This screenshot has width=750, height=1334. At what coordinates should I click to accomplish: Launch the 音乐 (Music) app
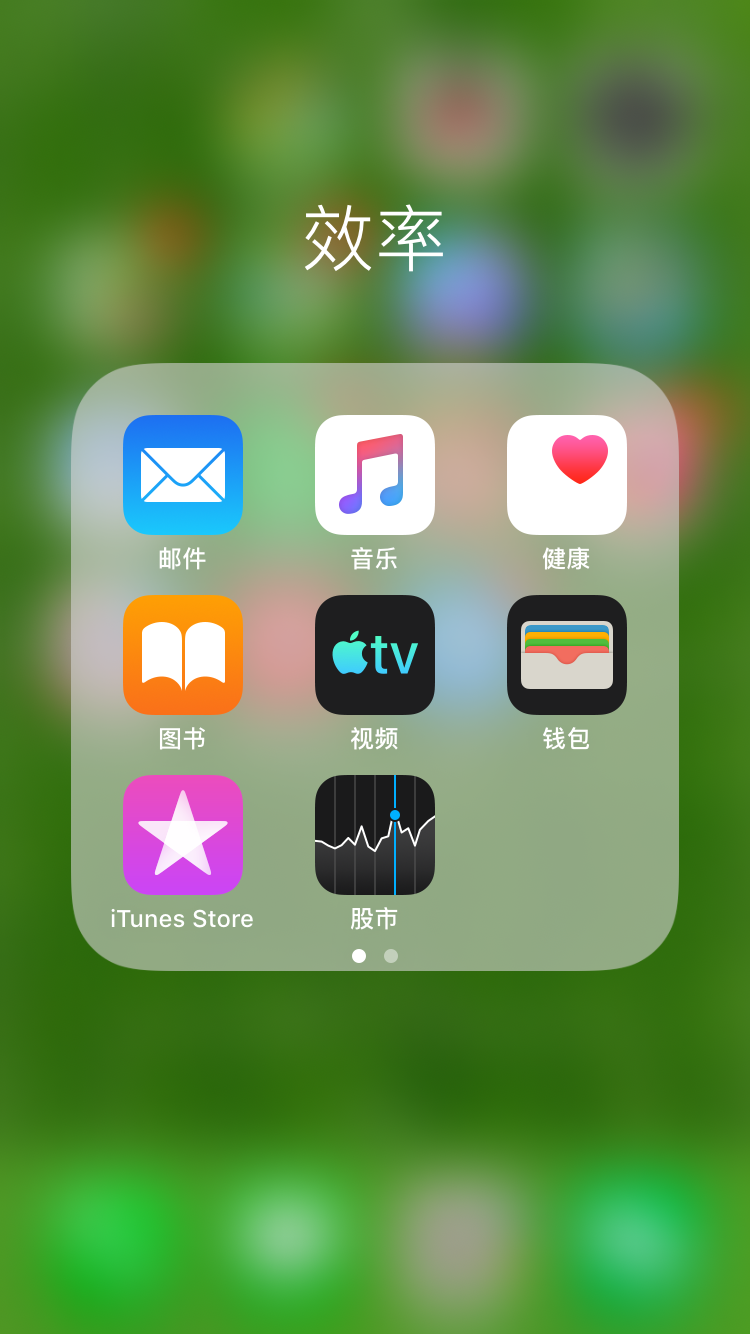tap(375, 475)
